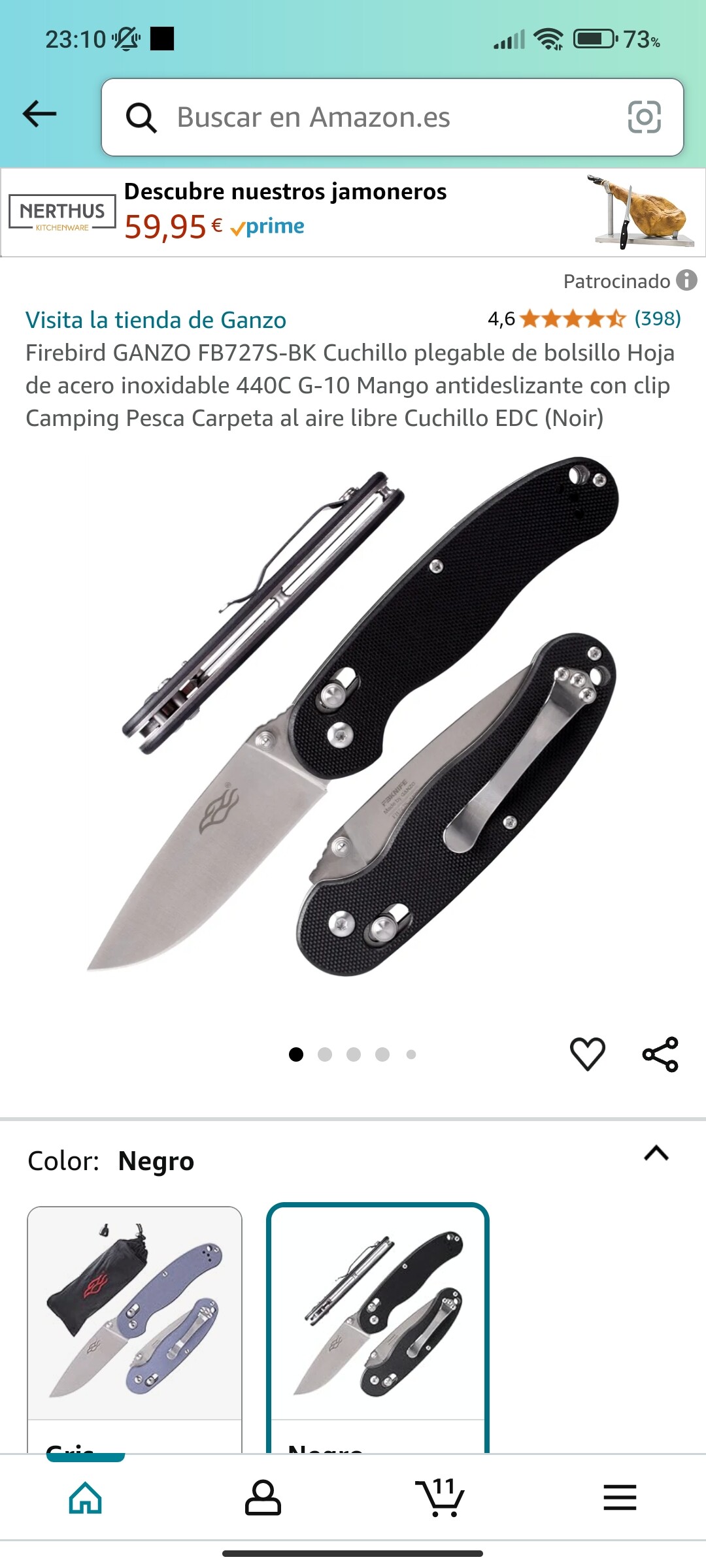Open the shopping cart with 11 items
Screen dimensions: 706x1568
point(440,1497)
